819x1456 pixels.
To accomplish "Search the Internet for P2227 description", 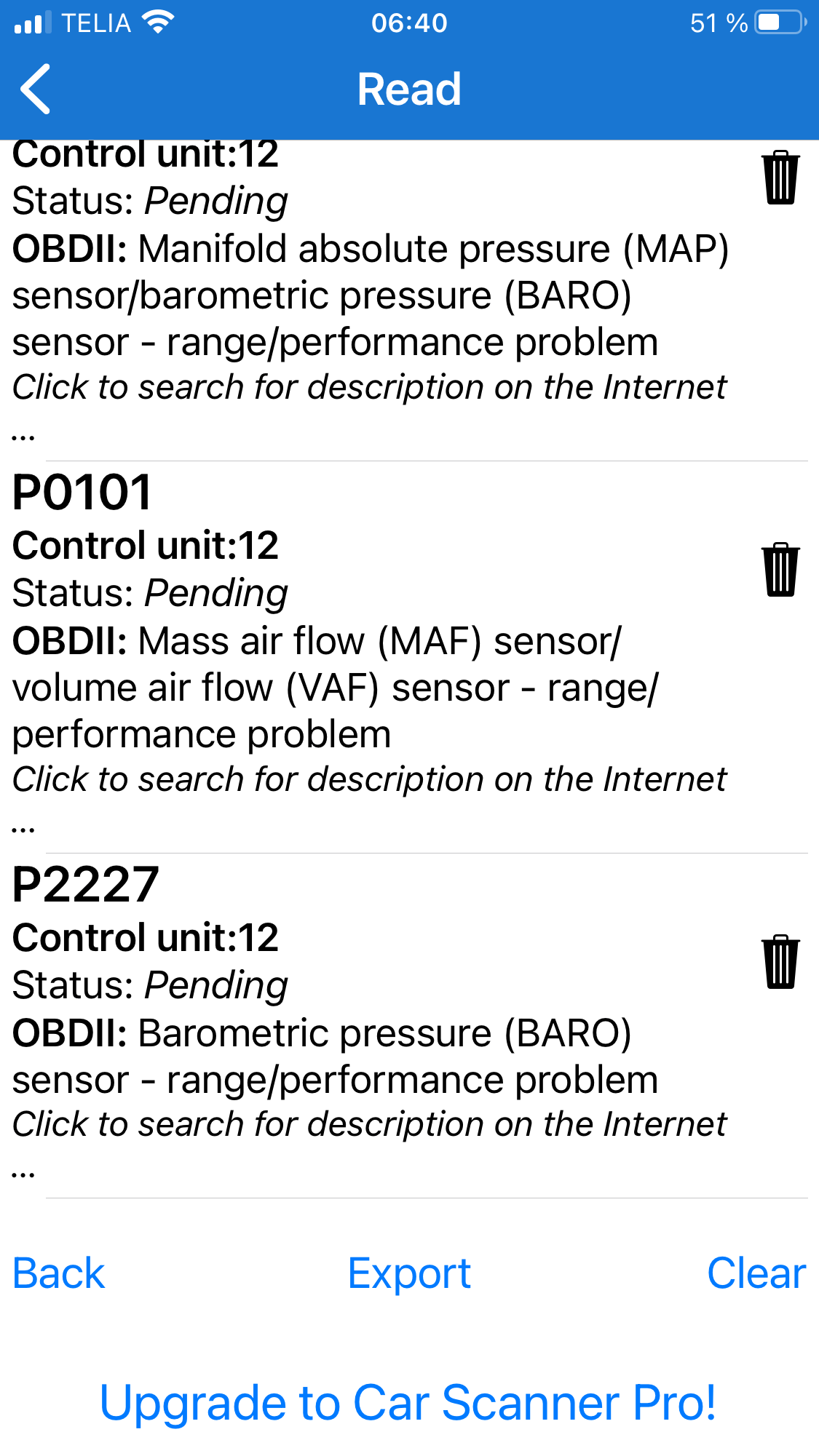I will pos(369,1124).
